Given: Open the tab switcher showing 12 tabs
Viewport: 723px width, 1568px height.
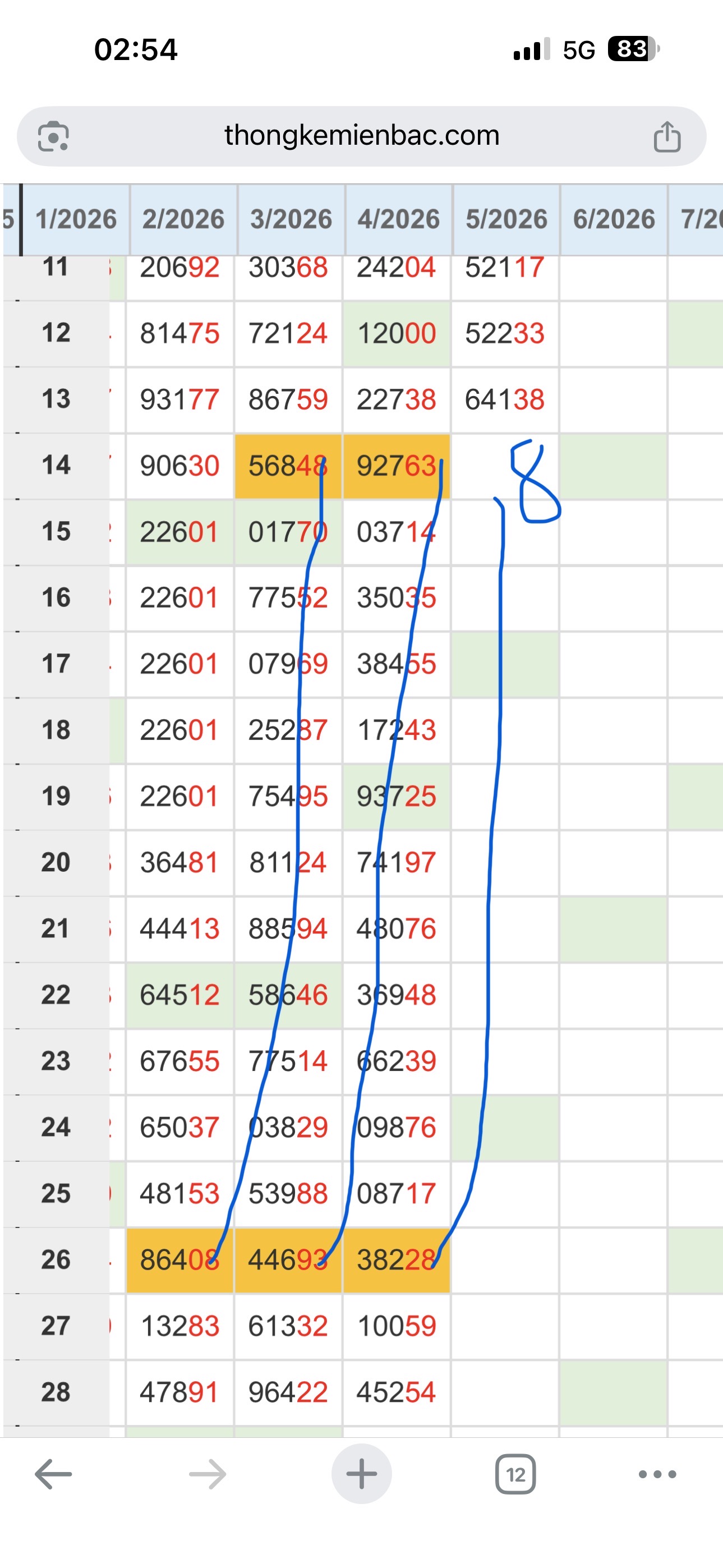Looking at the screenshot, I should point(515,1474).
